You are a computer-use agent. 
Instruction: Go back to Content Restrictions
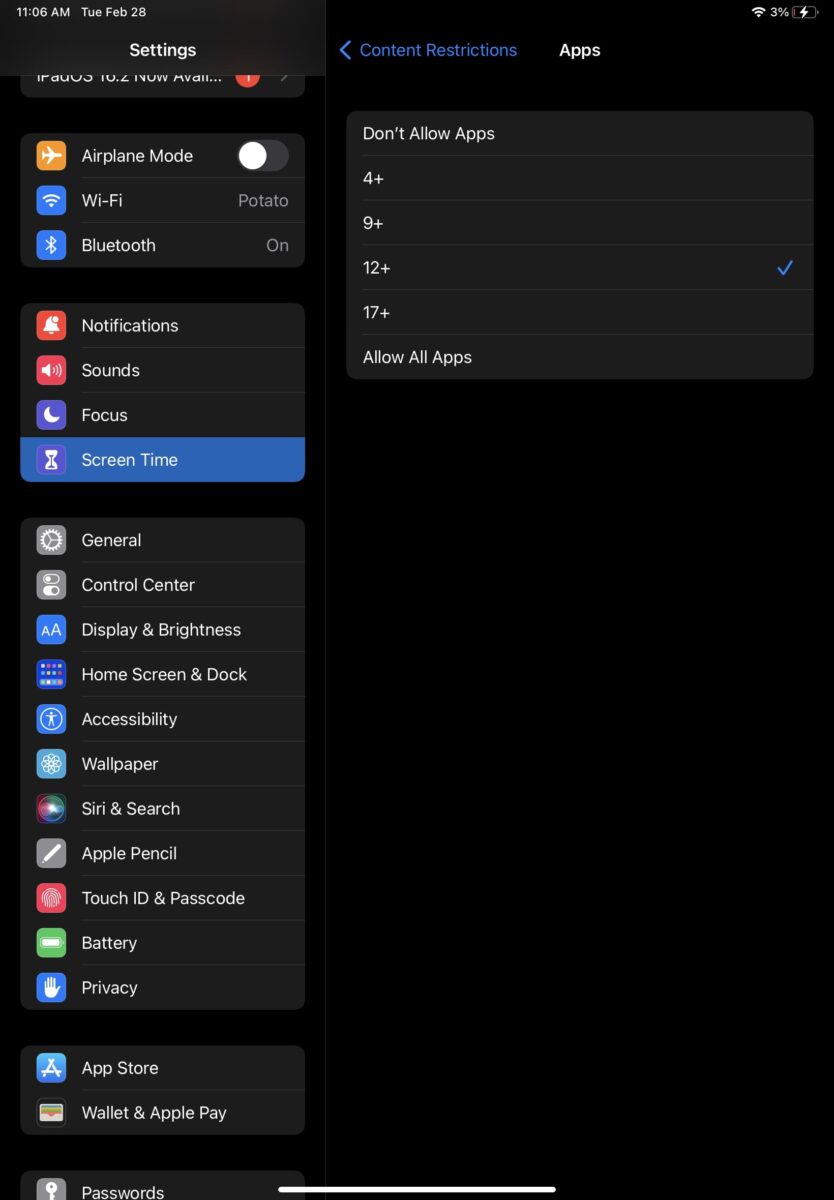click(x=428, y=50)
